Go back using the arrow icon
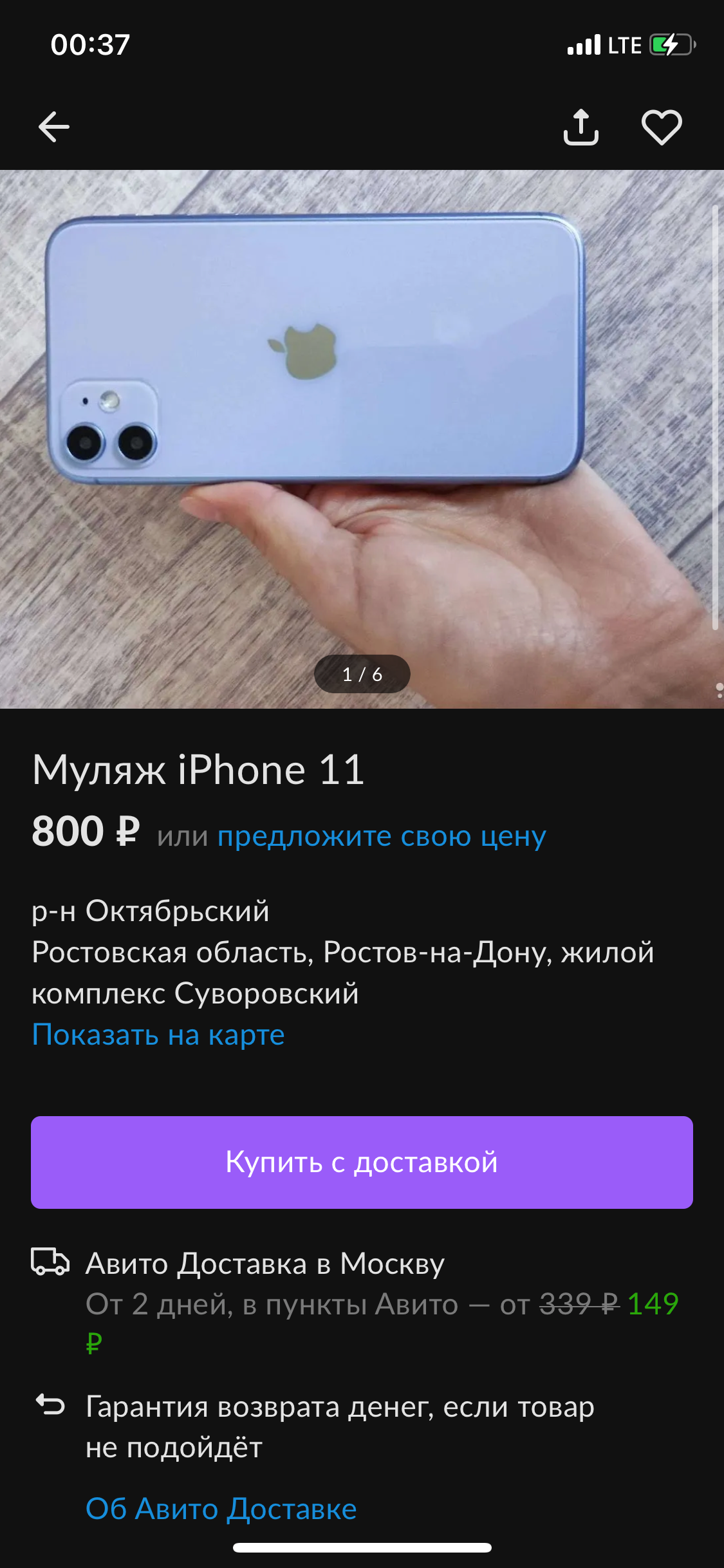Image resolution: width=724 pixels, height=1568 pixels. pos(54,127)
